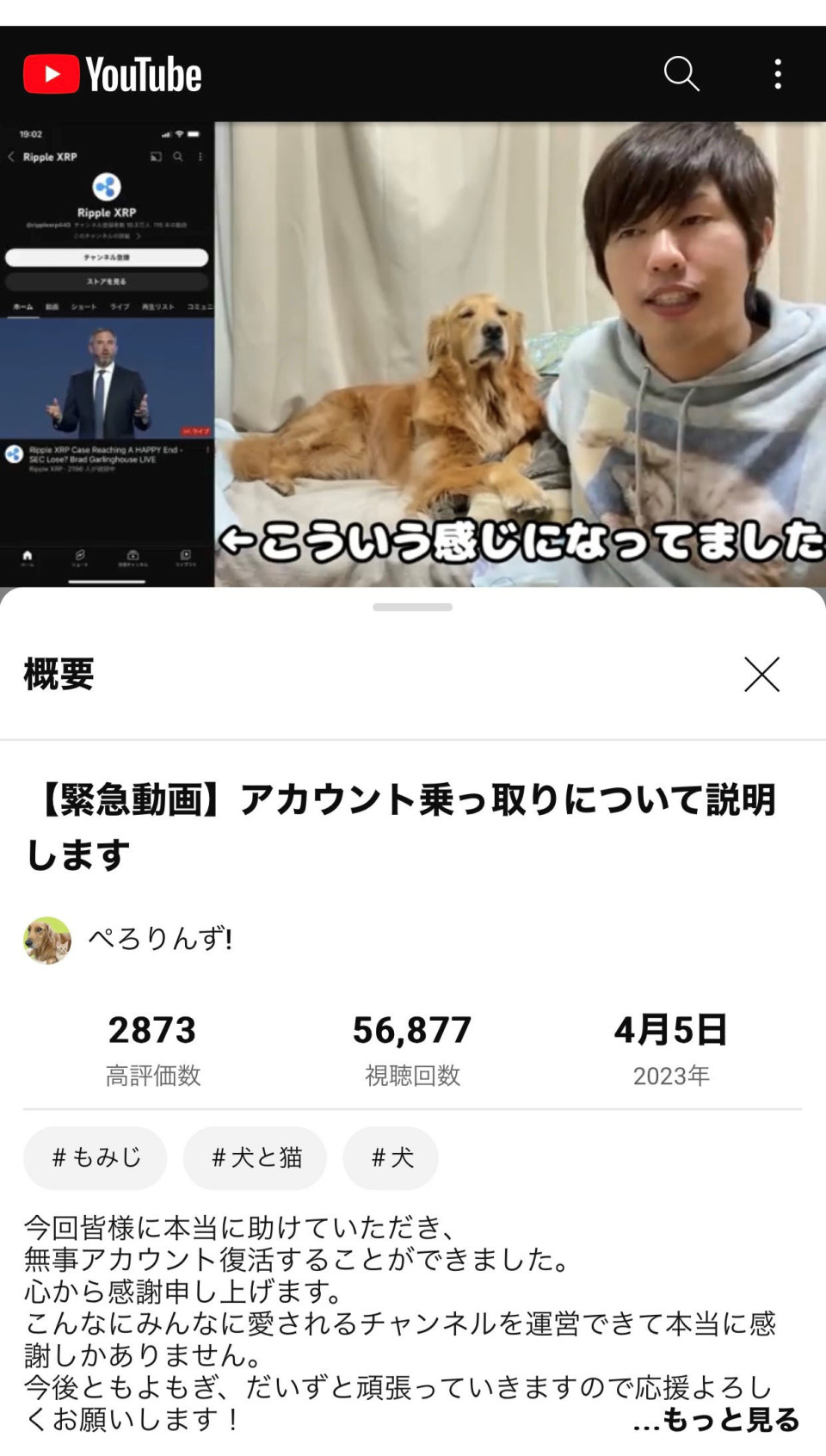The image size is (826, 1456).
Task: Go to the YouTube home logo
Action: click(x=113, y=74)
